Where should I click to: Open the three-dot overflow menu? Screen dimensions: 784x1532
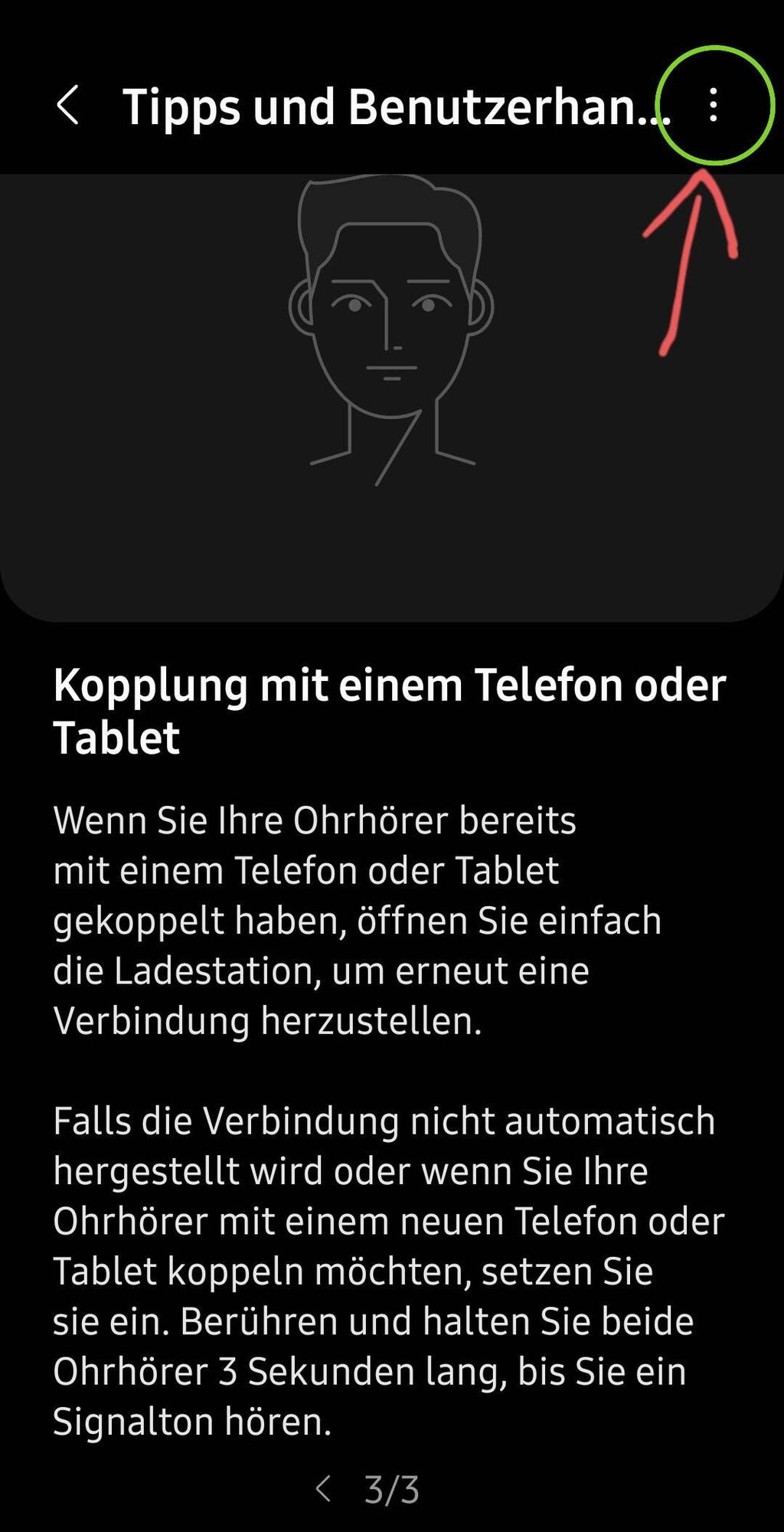tap(713, 105)
